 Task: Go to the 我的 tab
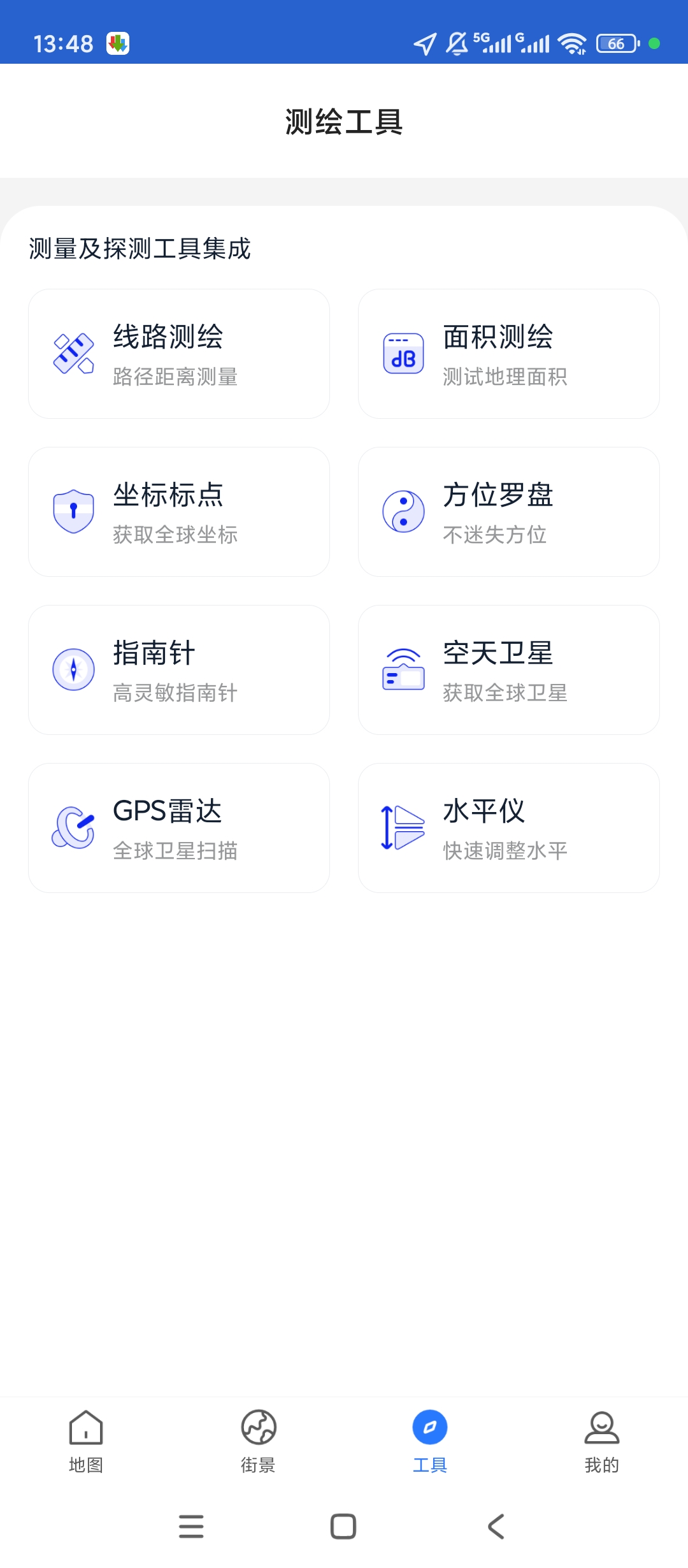(602, 1441)
